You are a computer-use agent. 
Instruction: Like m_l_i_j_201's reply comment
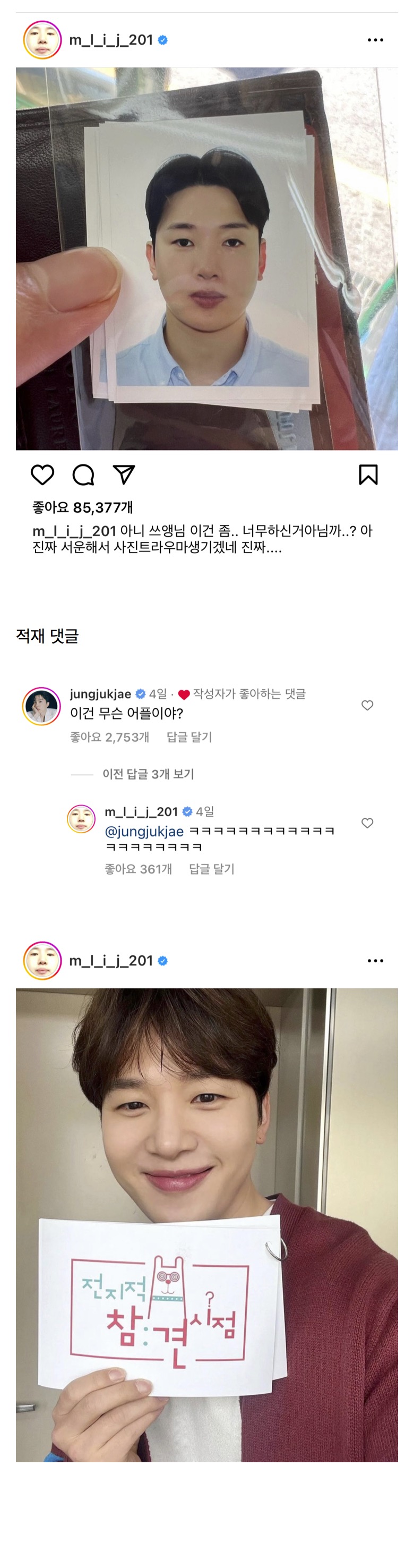point(367,823)
